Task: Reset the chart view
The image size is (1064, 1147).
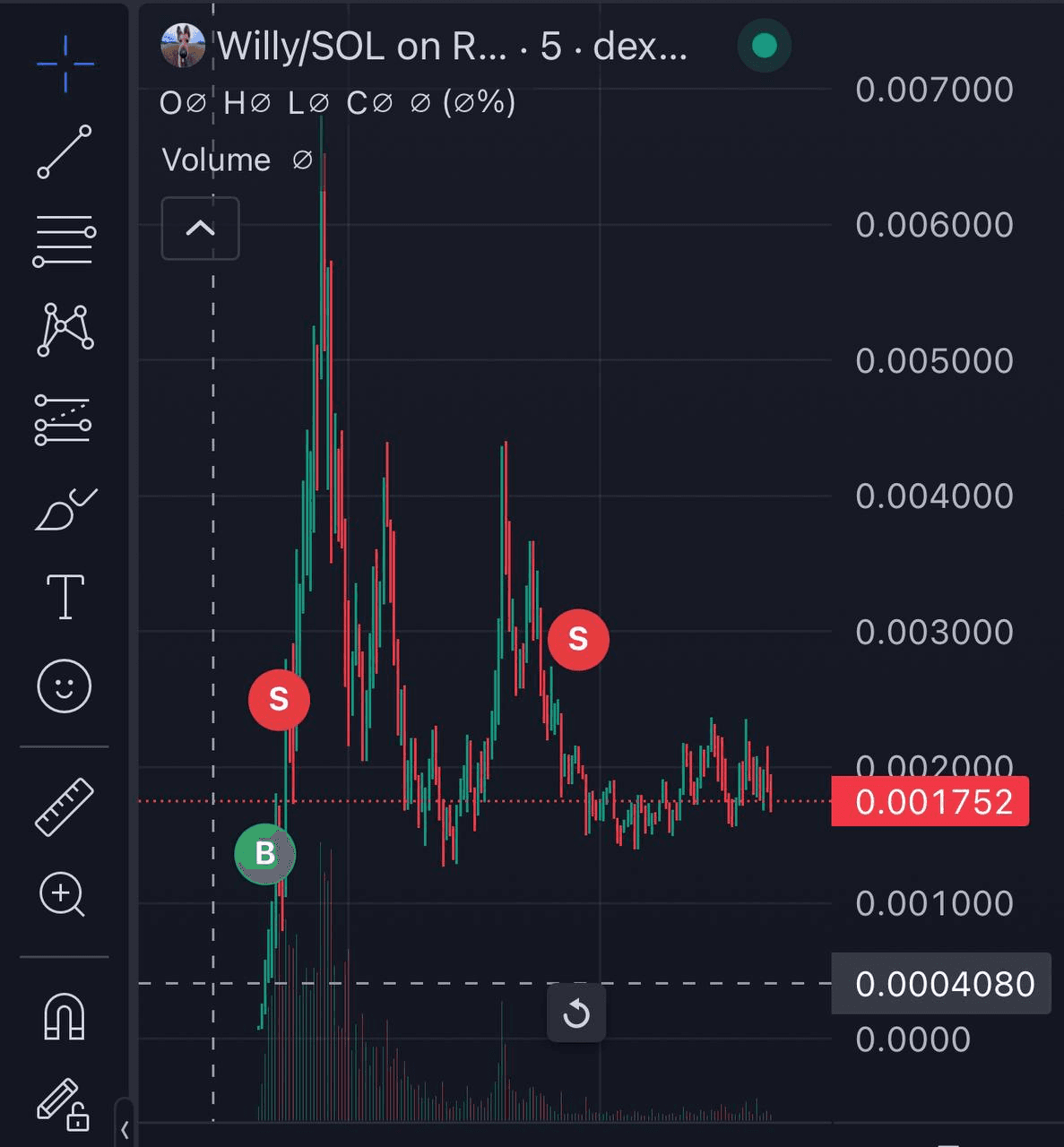Action: pyautogui.click(x=576, y=1013)
